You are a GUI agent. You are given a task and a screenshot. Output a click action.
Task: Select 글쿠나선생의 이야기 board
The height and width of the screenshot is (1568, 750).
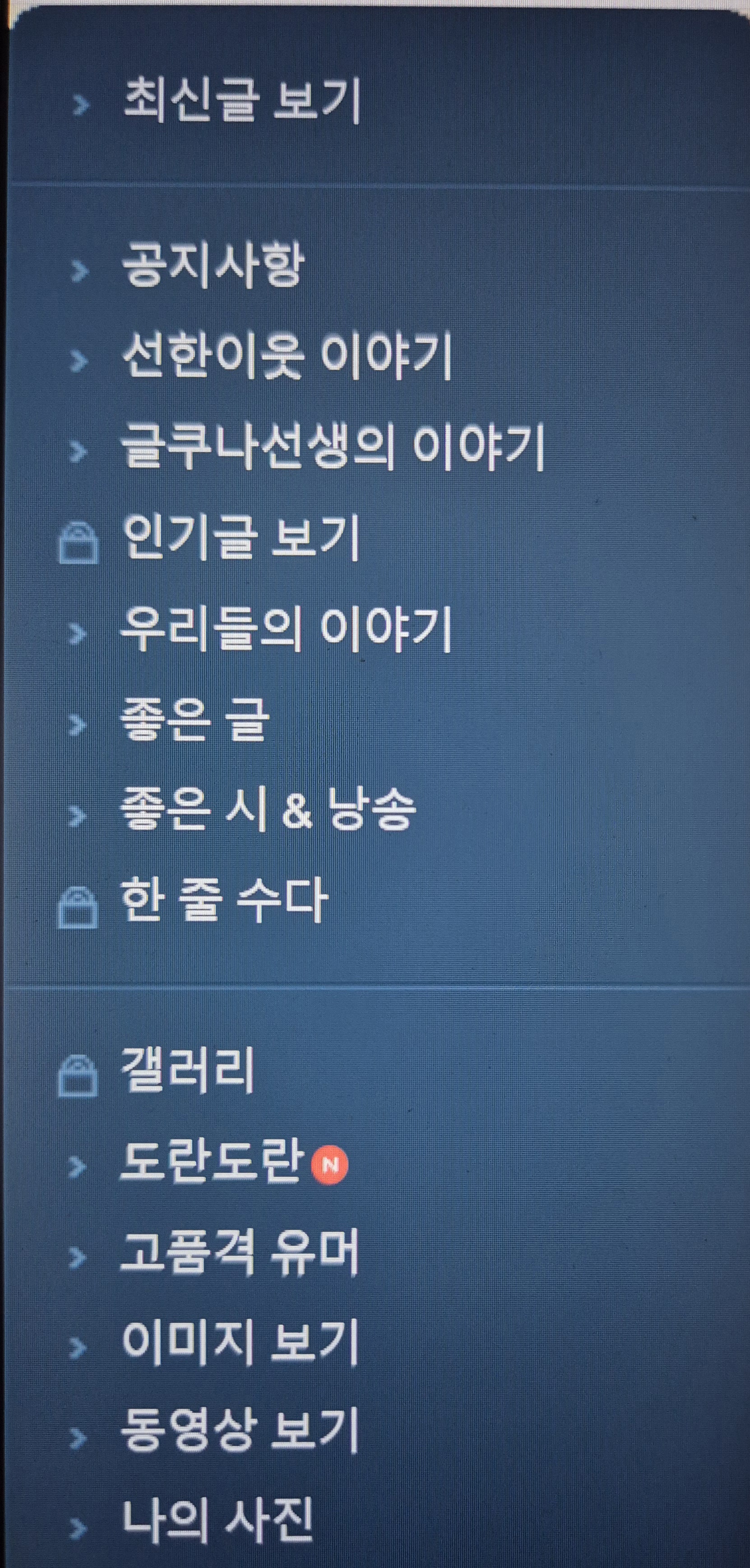(332, 448)
